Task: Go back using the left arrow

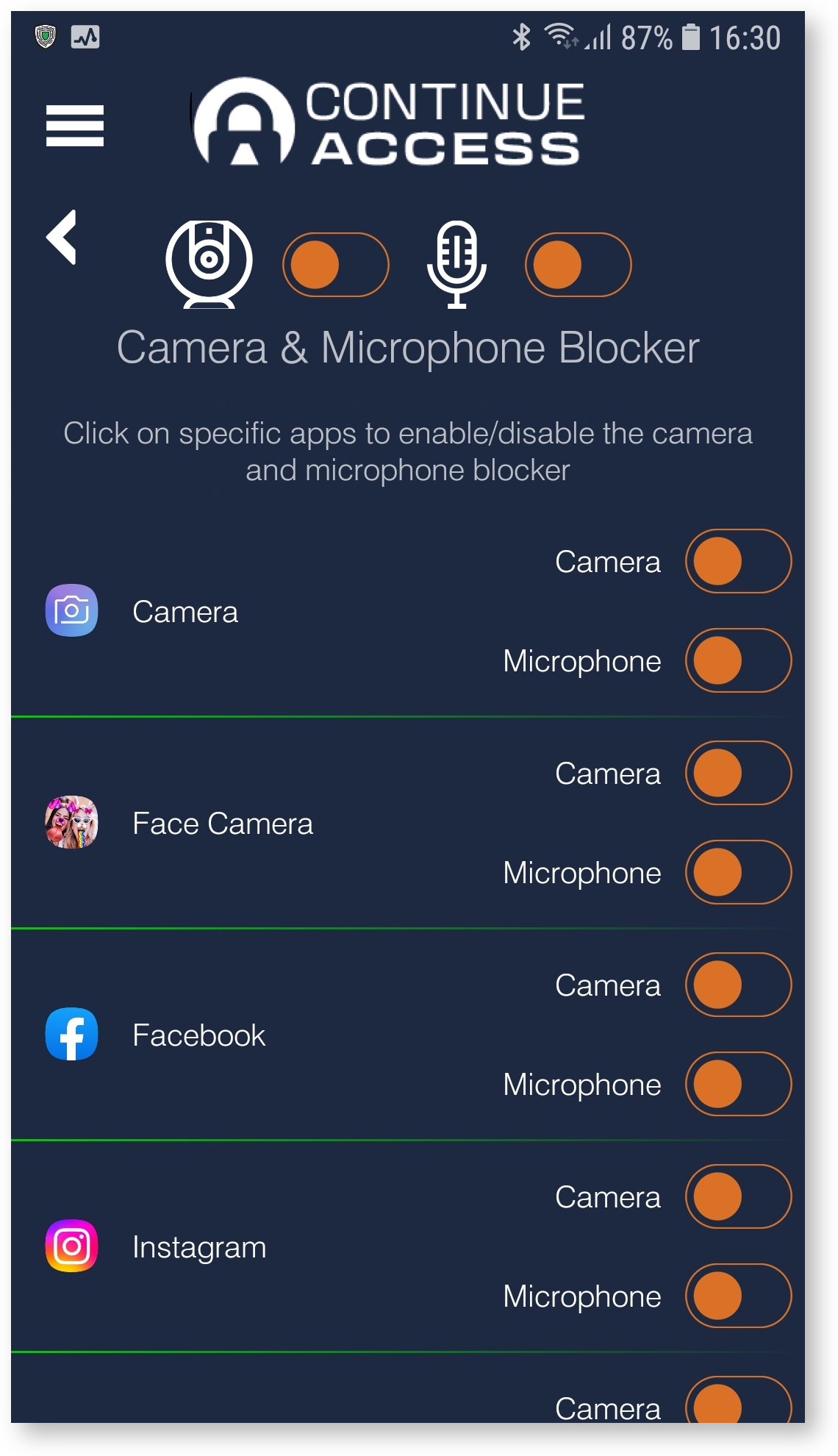Action: [x=62, y=238]
